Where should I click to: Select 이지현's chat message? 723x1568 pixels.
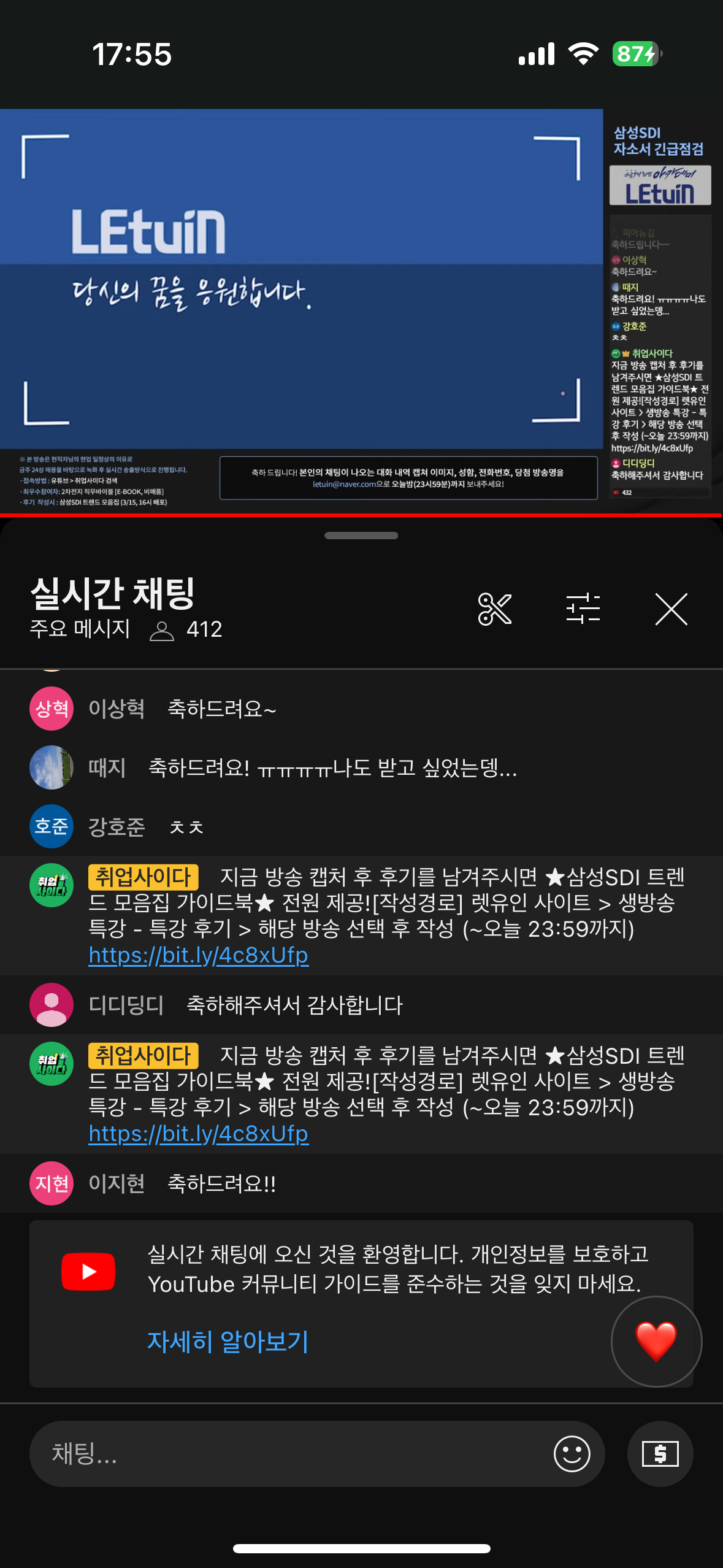click(221, 1183)
